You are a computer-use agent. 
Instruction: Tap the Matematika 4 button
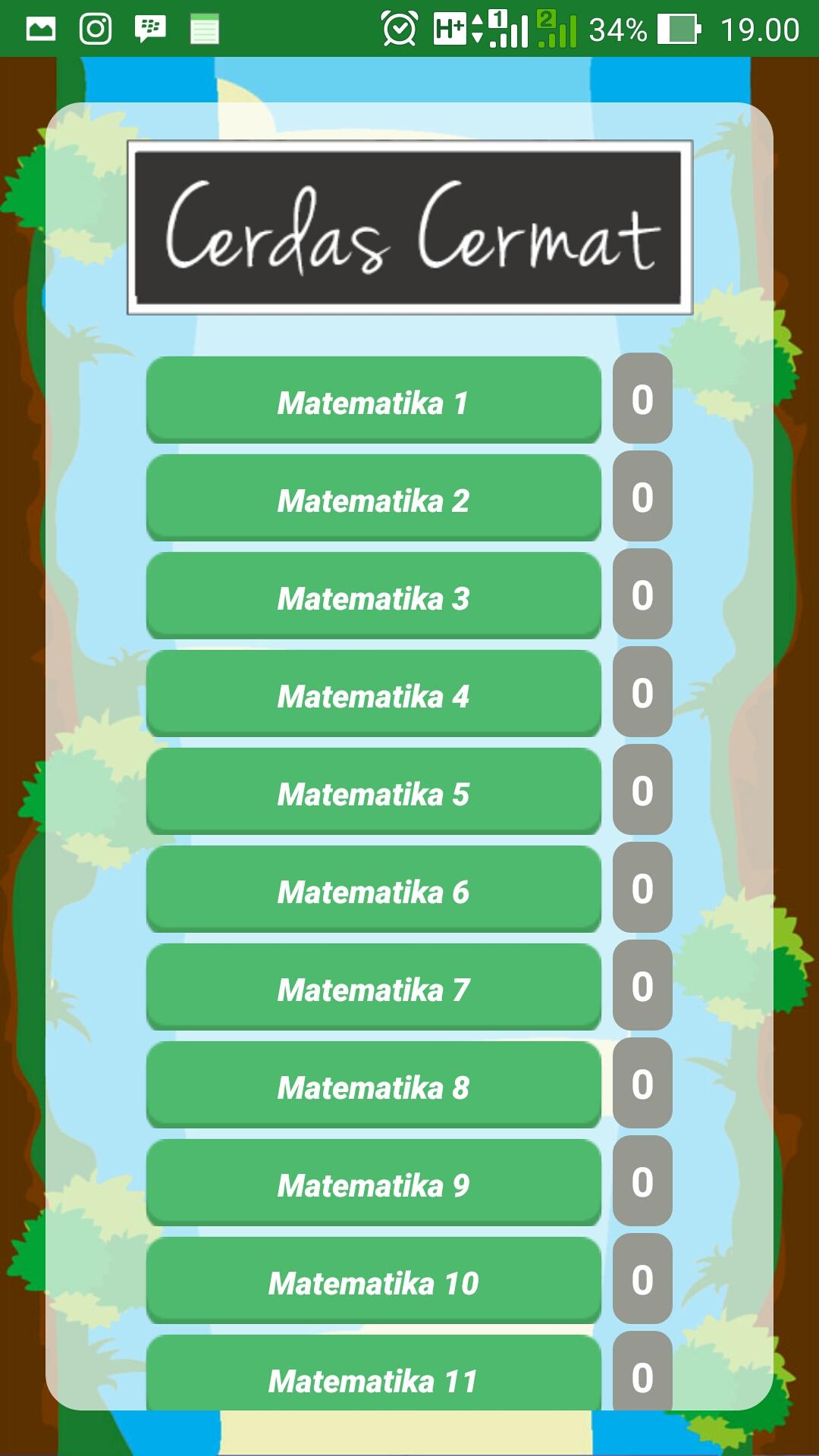click(x=373, y=694)
